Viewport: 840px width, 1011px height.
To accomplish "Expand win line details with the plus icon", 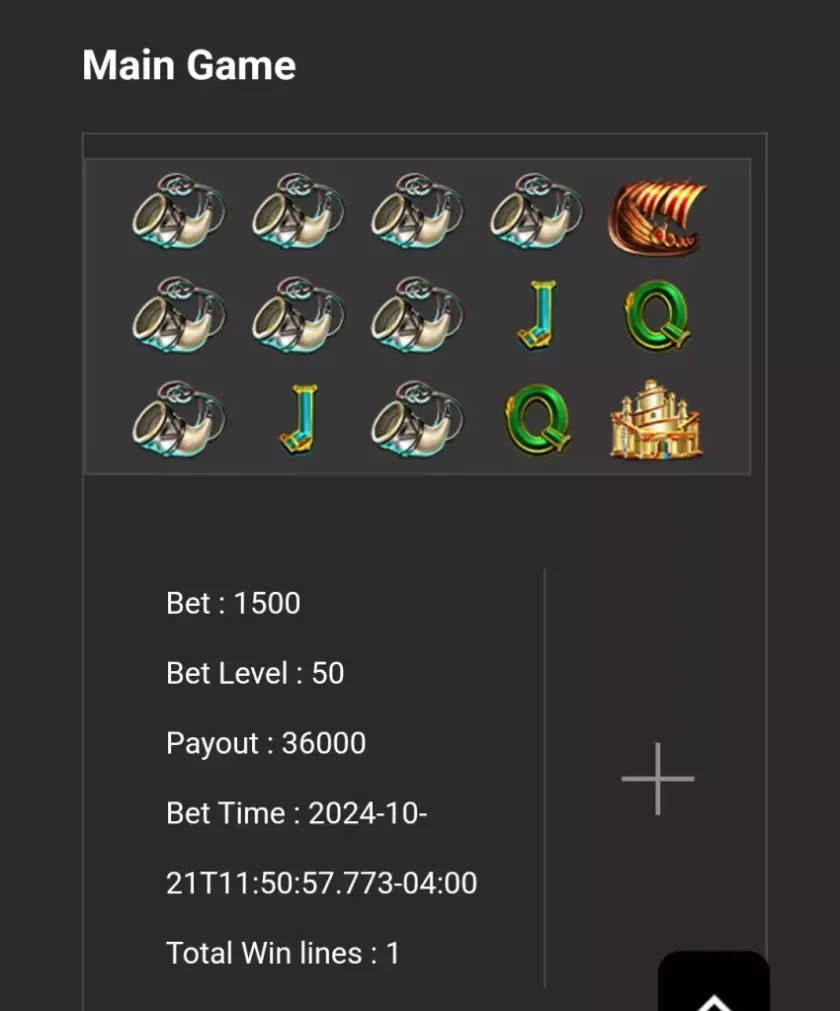I will coord(657,778).
